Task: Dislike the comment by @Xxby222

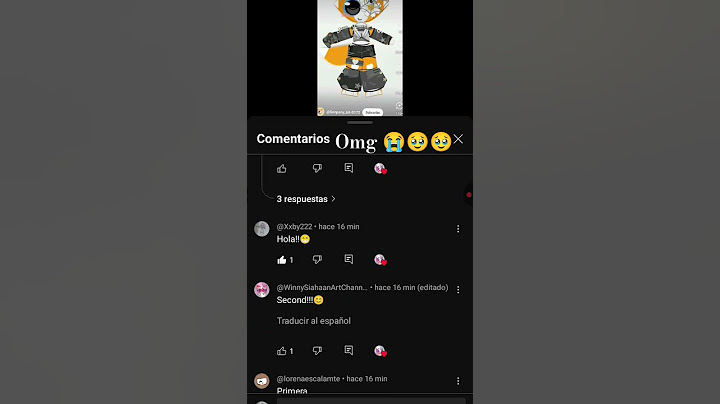Action: click(317, 259)
